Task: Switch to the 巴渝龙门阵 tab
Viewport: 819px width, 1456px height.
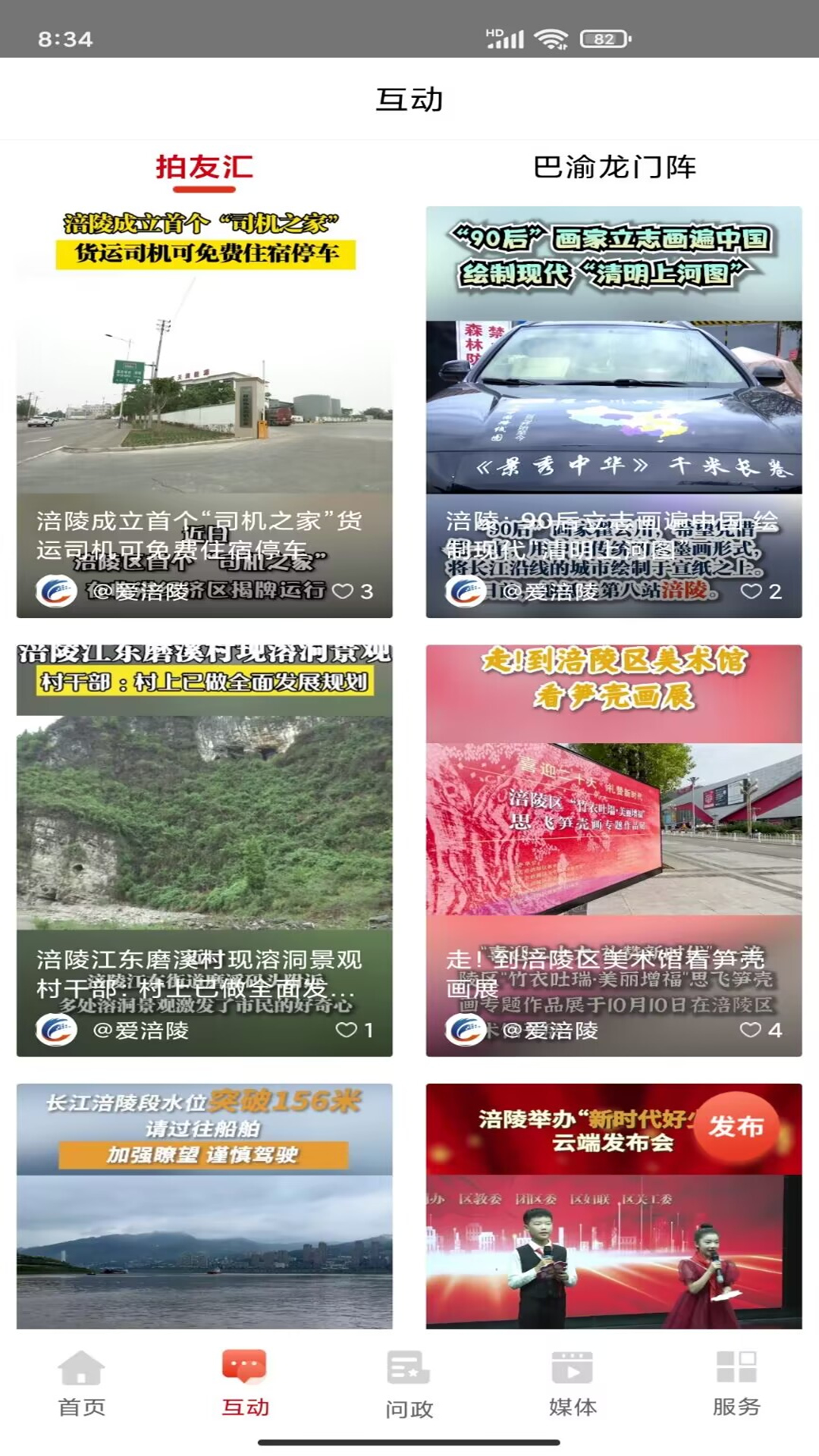Action: [x=614, y=167]
